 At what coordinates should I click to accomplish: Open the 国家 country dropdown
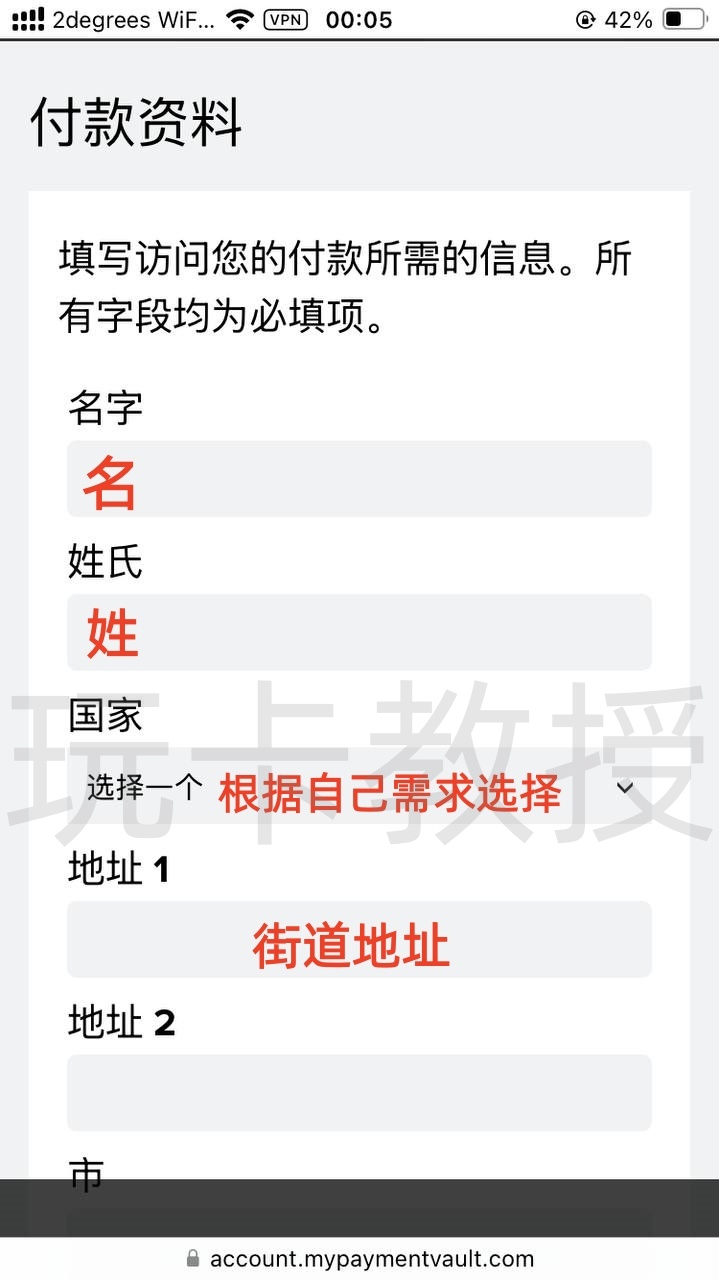coord(359,788)
